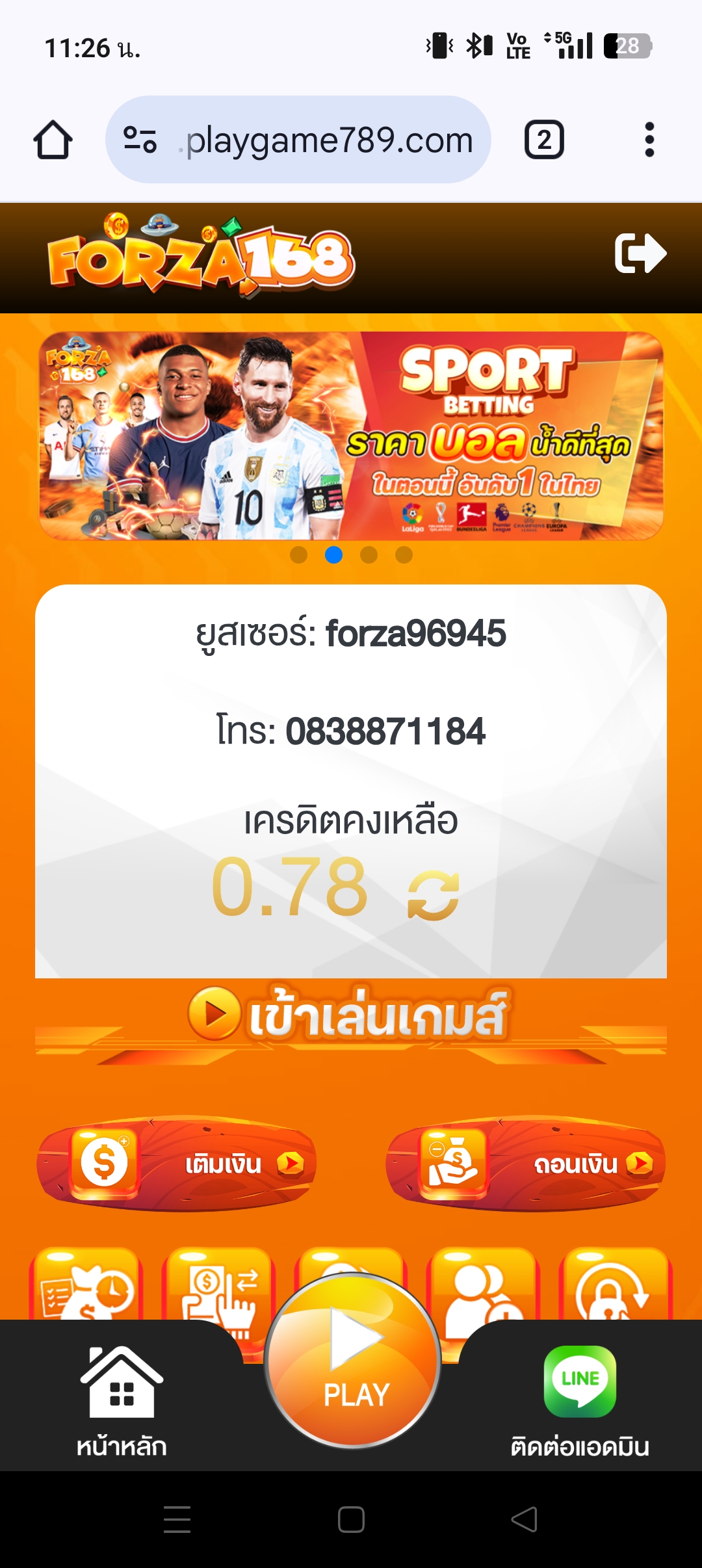The image size is (702, 1568).
Task: Tap ถอนเงิน to withdraw money
Action: (526, 1164)
